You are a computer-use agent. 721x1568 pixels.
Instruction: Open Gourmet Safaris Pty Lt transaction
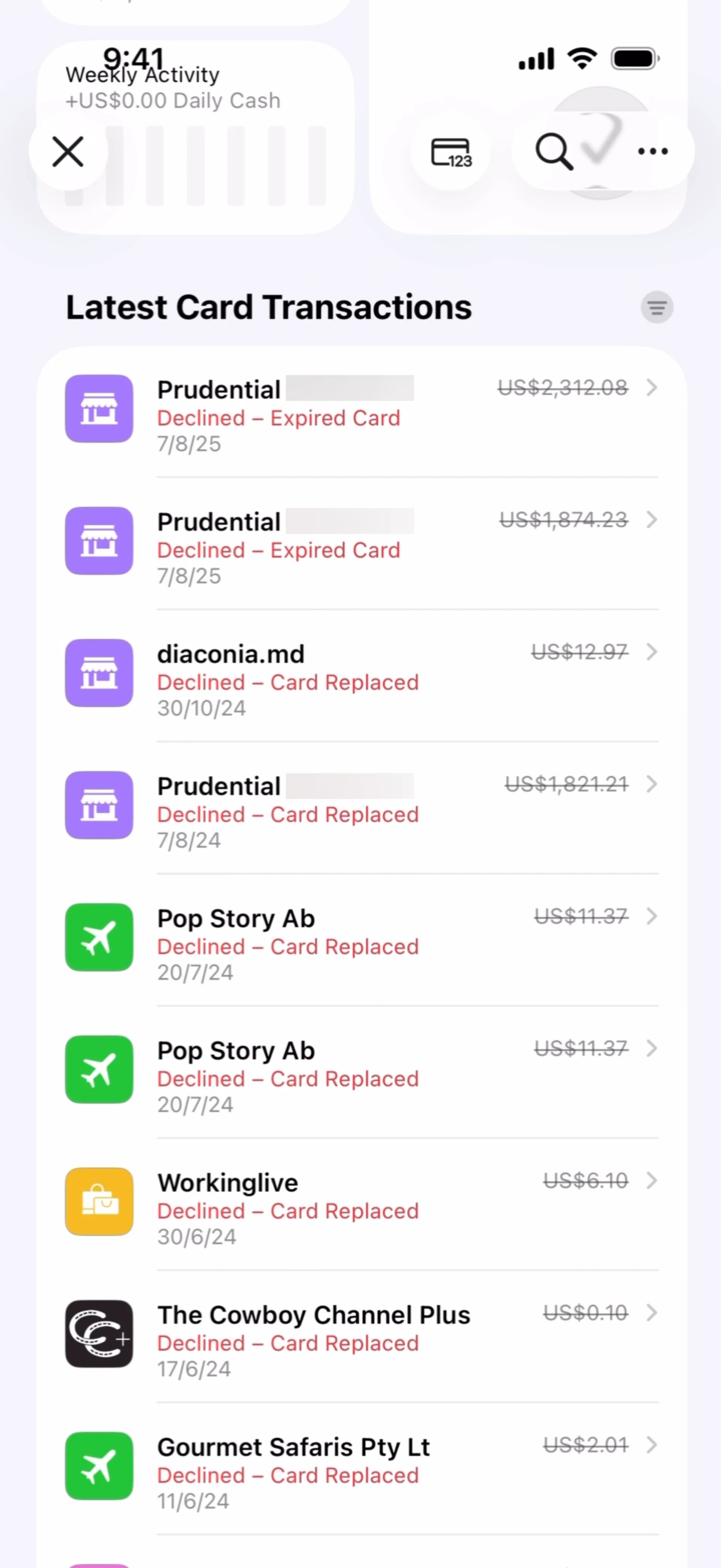coord(361,1470)
